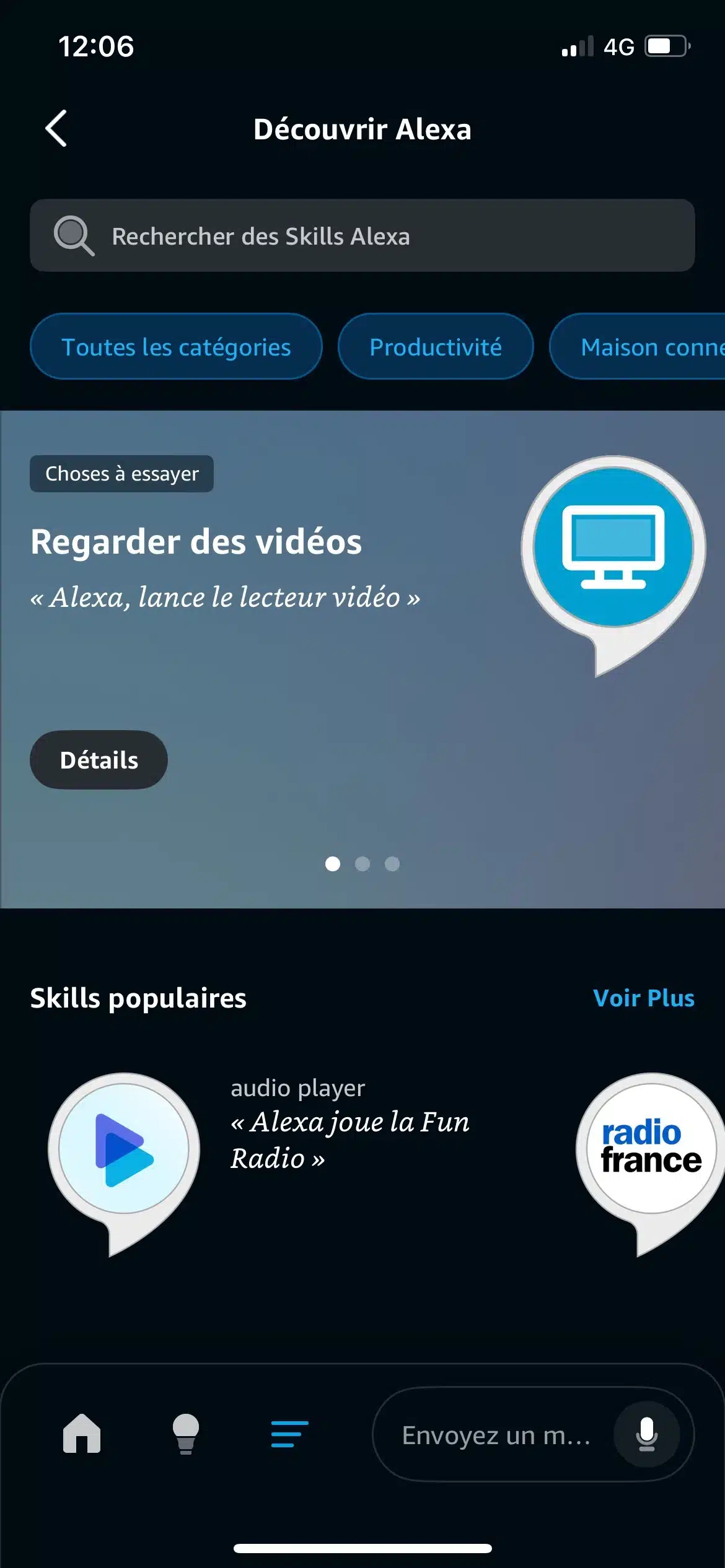Choose the Maison connectée category chip
Screen dimensions: 725x1568
click(x=638, y=347)
